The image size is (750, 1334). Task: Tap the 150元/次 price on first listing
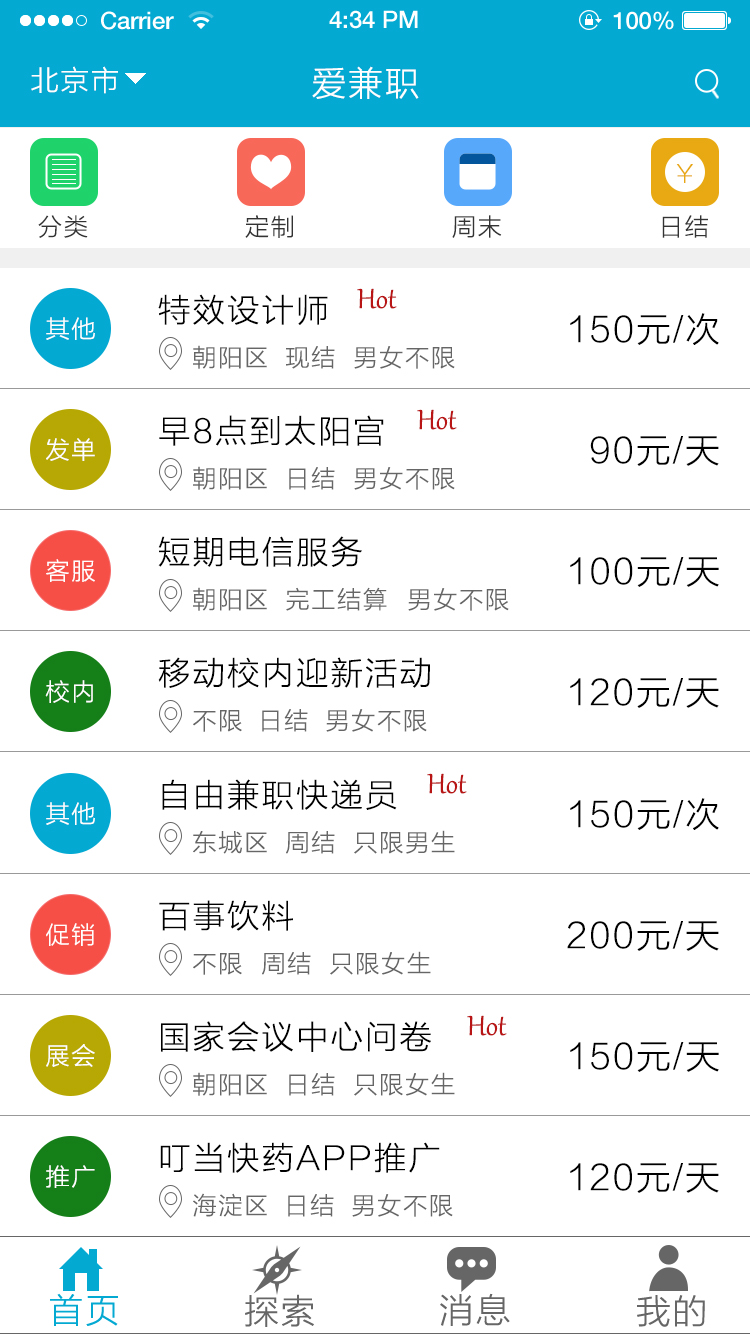pos(644,328)
